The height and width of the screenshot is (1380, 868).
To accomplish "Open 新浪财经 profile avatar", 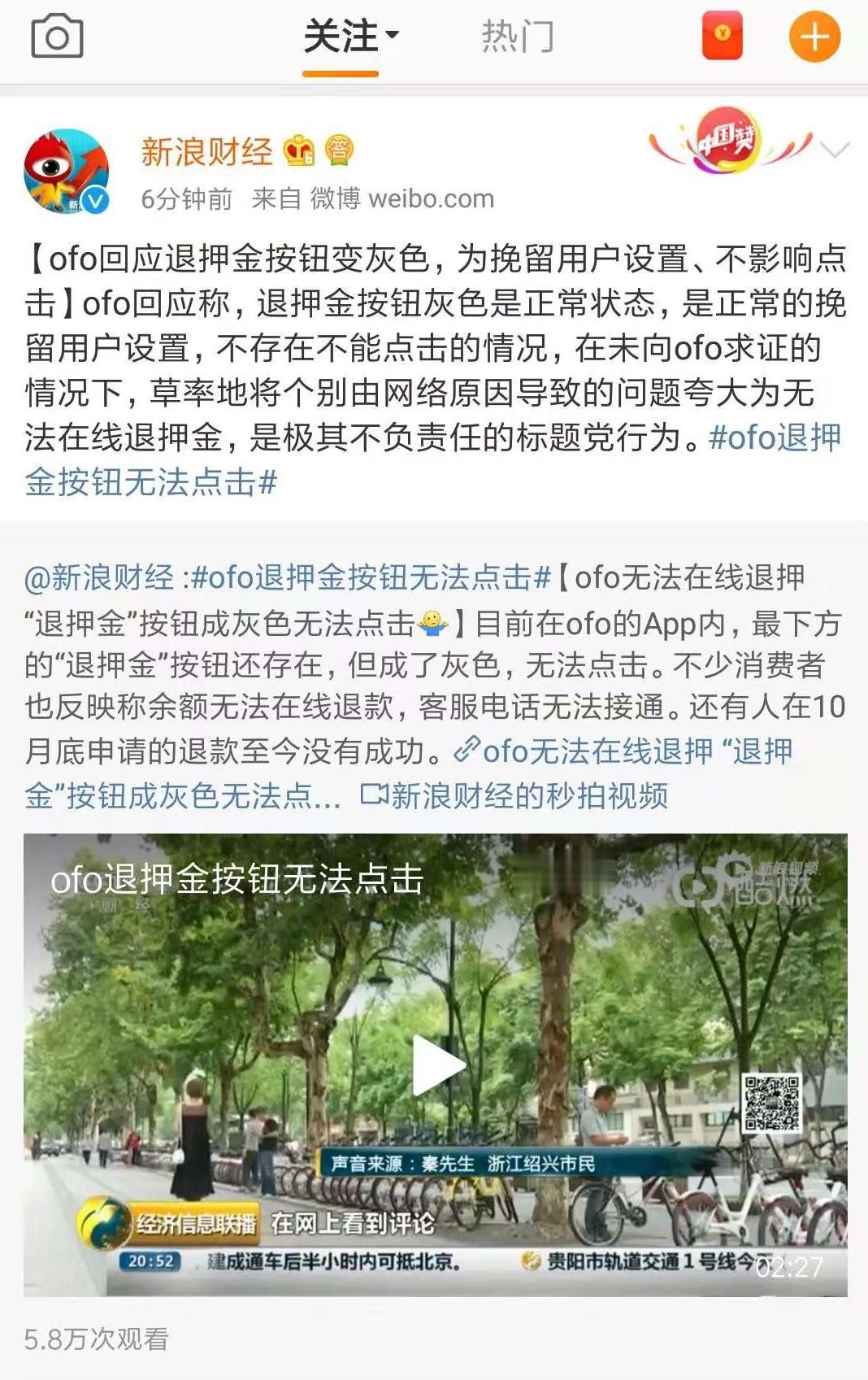I will pyautogui.click(x=67, y=172).
